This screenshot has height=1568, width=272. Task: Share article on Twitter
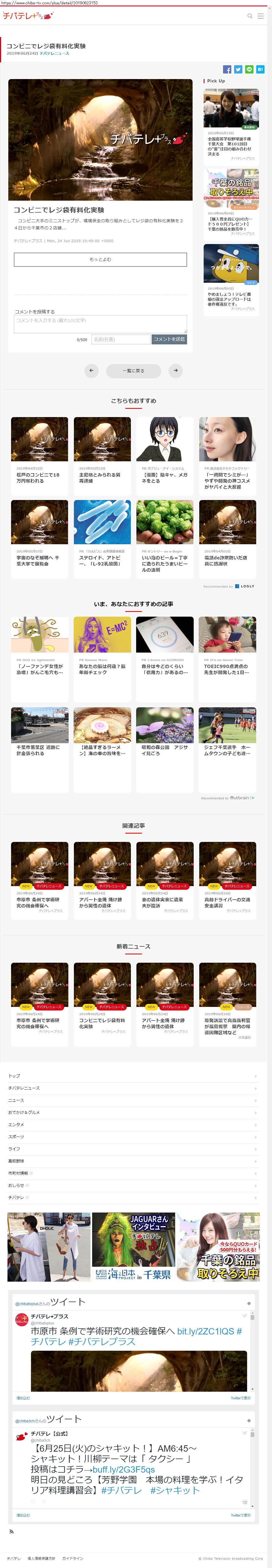[x=238, y=69]
